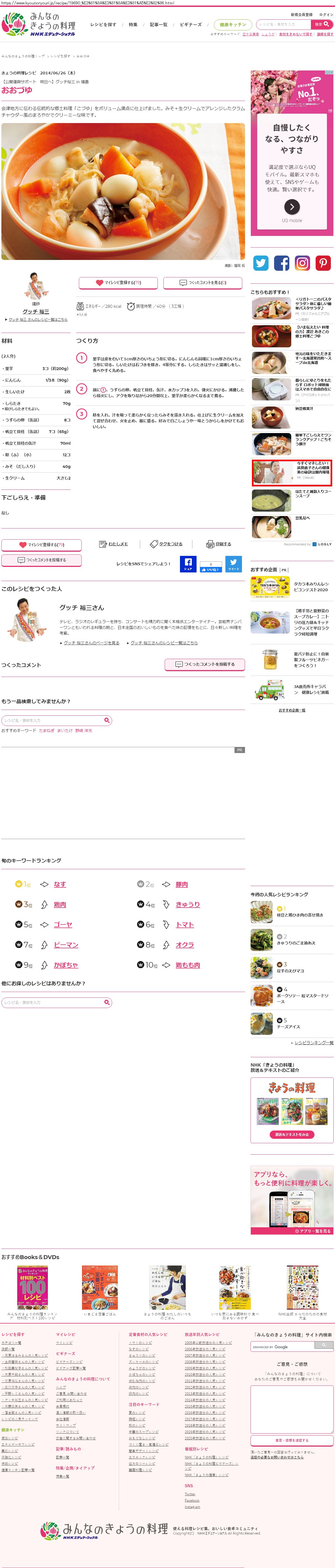The height and width of the screenshot is (1568, 335).
Task: Tap 意見・感想を送信する feedback button
Action: [292, 1440]
